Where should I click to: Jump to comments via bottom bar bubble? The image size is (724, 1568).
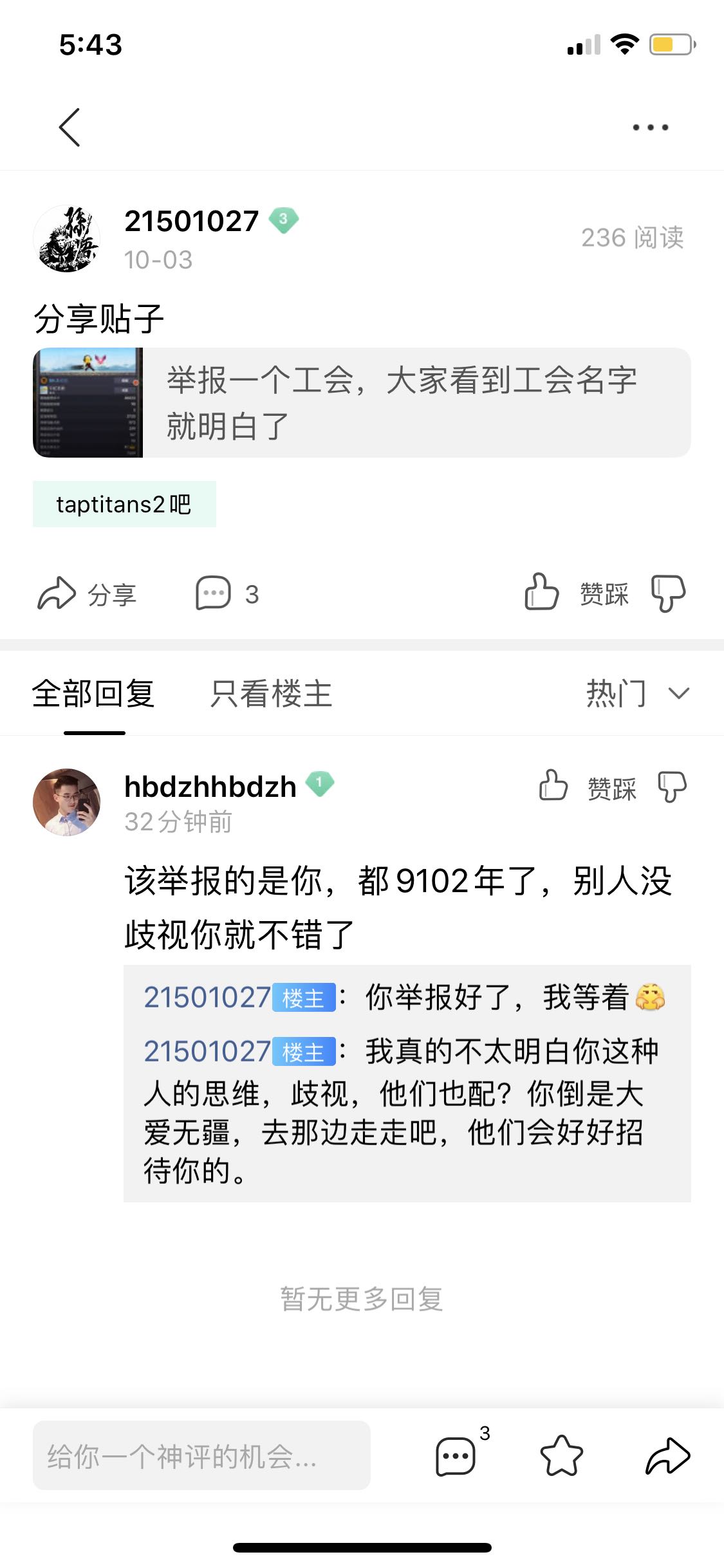[x=456, y=1455]
